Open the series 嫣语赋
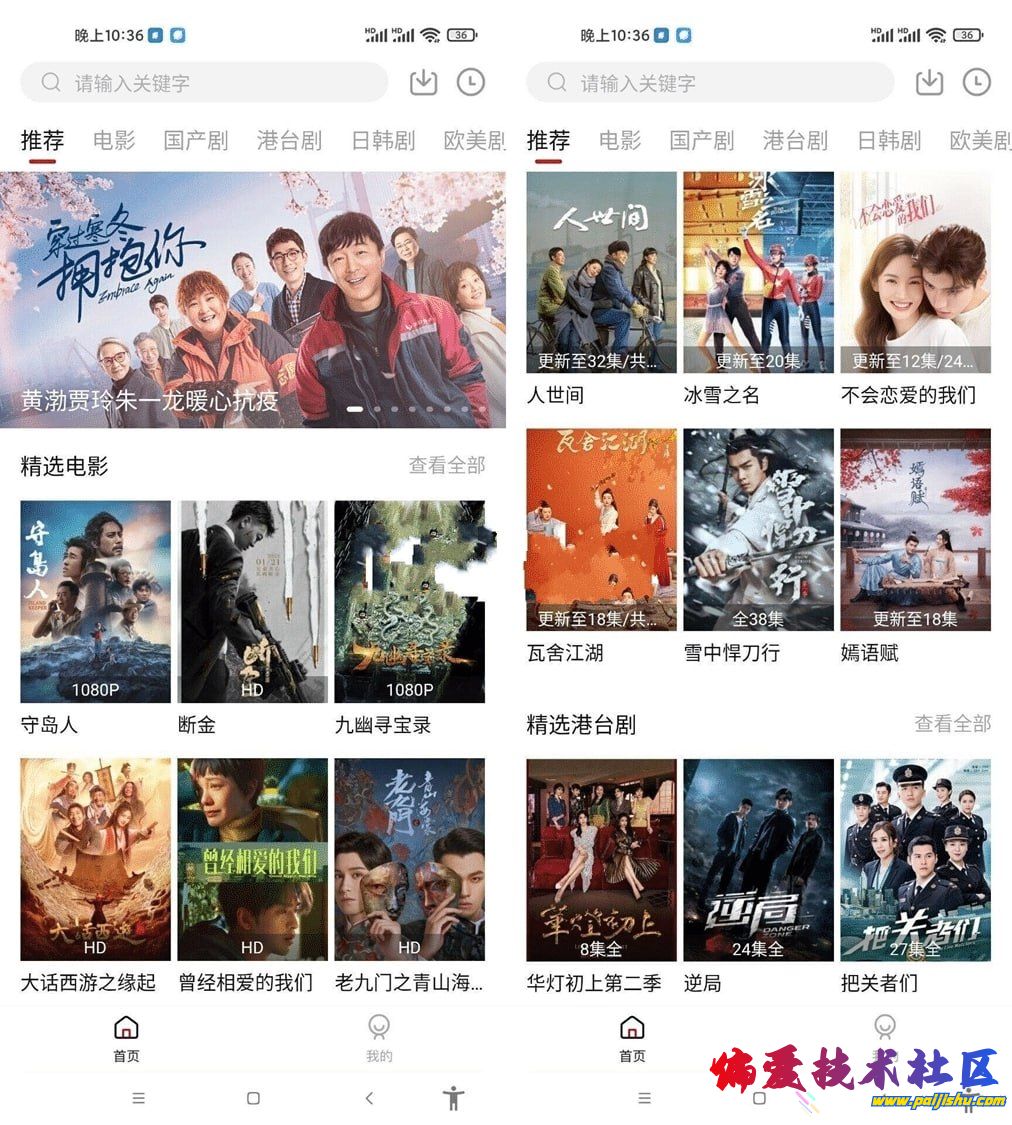The height and width of the screenshot is (1125, 1012). (915, 529)
